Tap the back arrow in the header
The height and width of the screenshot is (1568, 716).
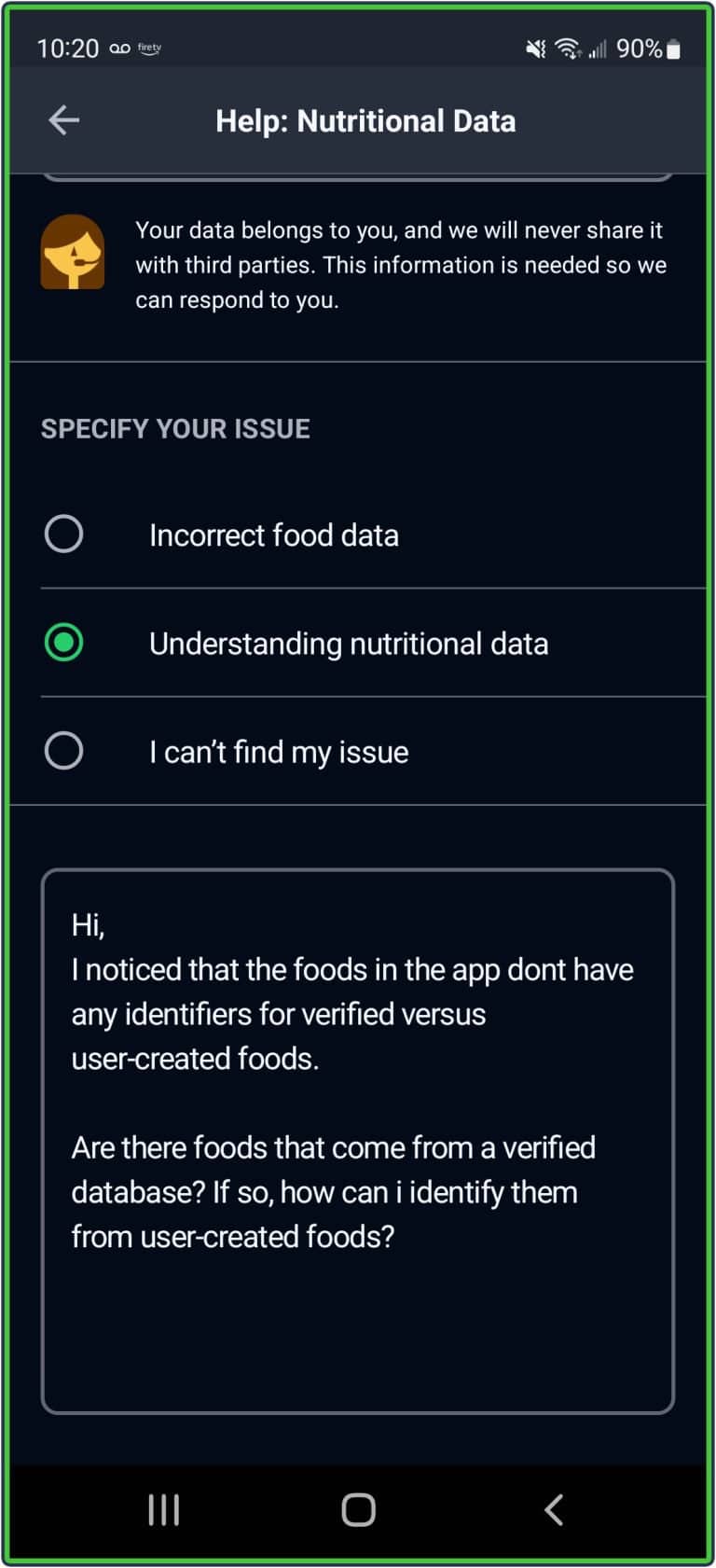(62, 120)
